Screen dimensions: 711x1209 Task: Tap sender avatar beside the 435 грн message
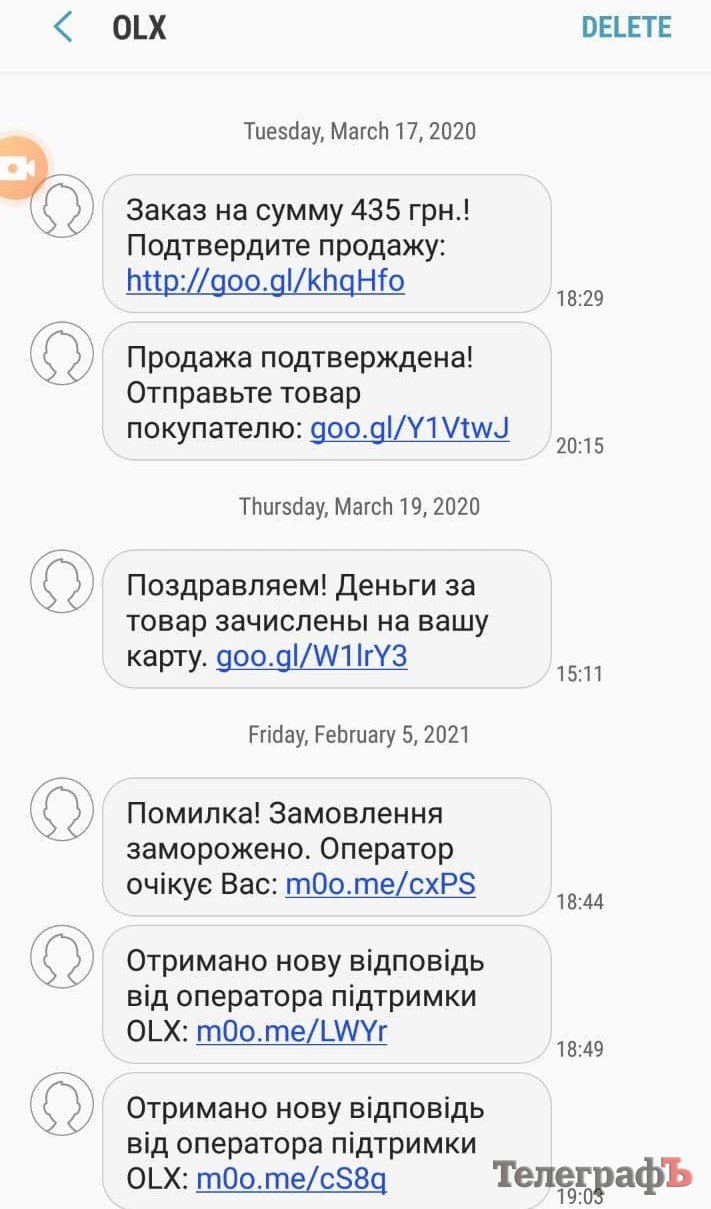click(x=62, y=206)
